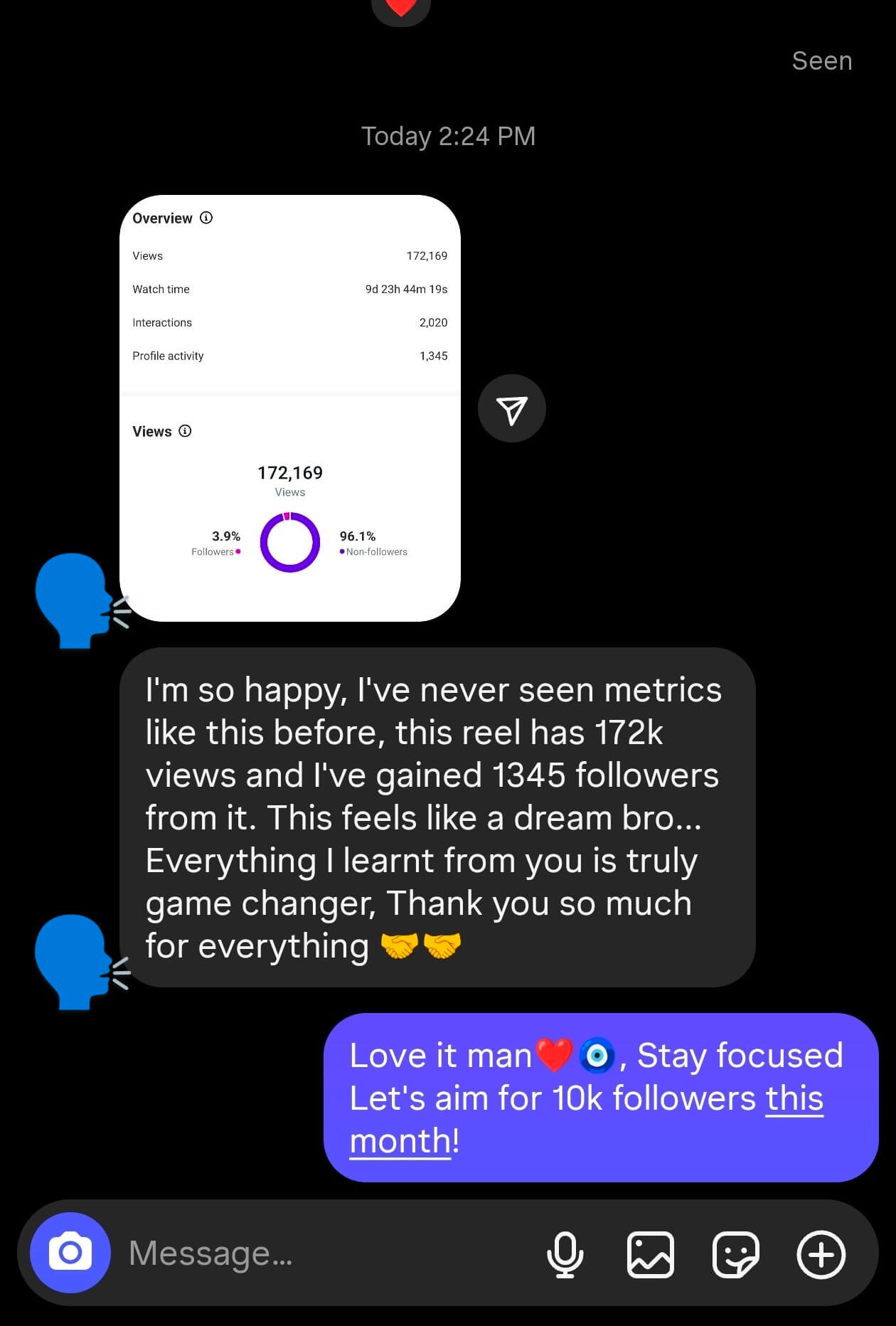This screenshot has height=1326, width=896.
Task: Open the photo gallery picker
Action: [x=650, y=1254]
